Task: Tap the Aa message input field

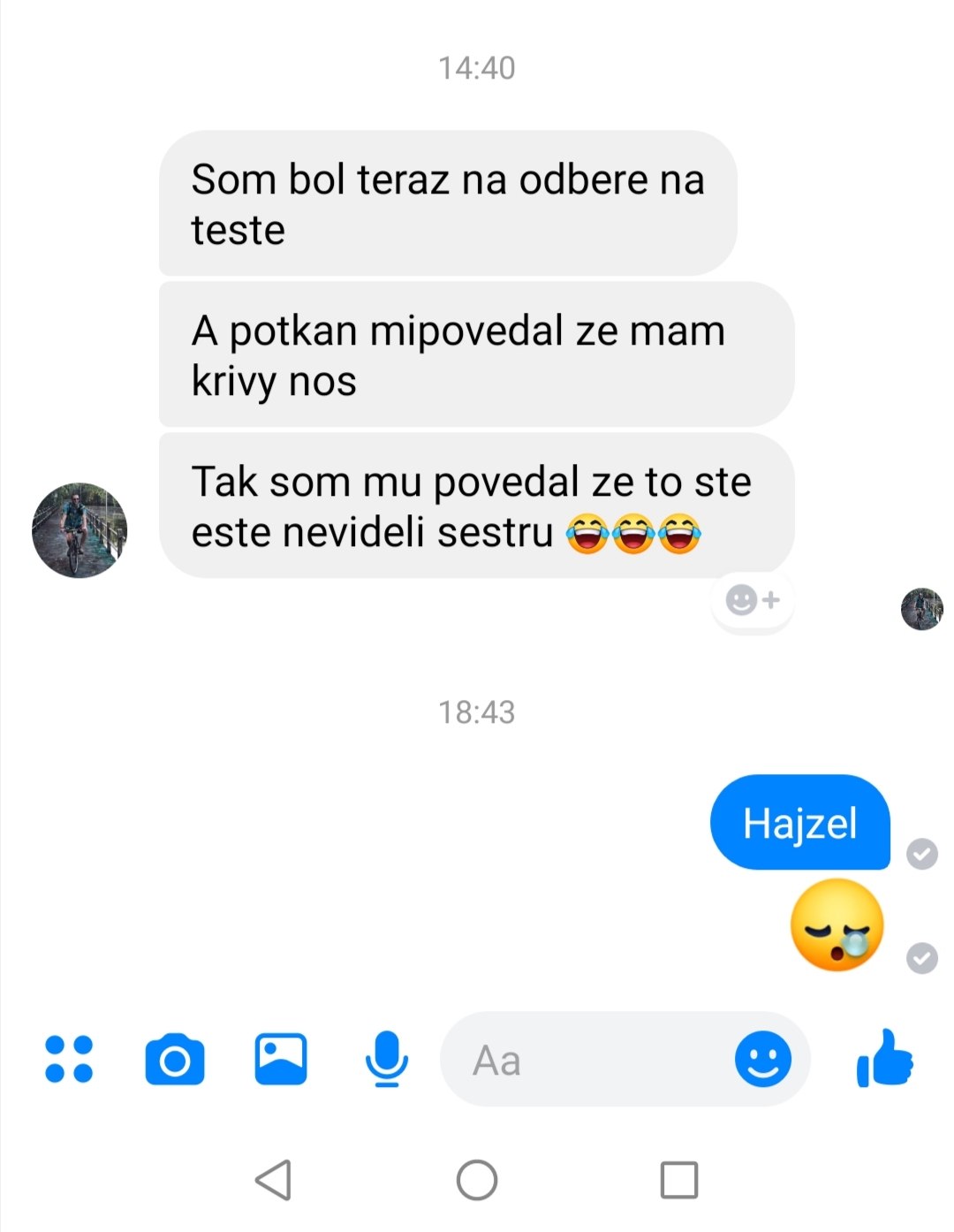Action: tap(583, 1060)
